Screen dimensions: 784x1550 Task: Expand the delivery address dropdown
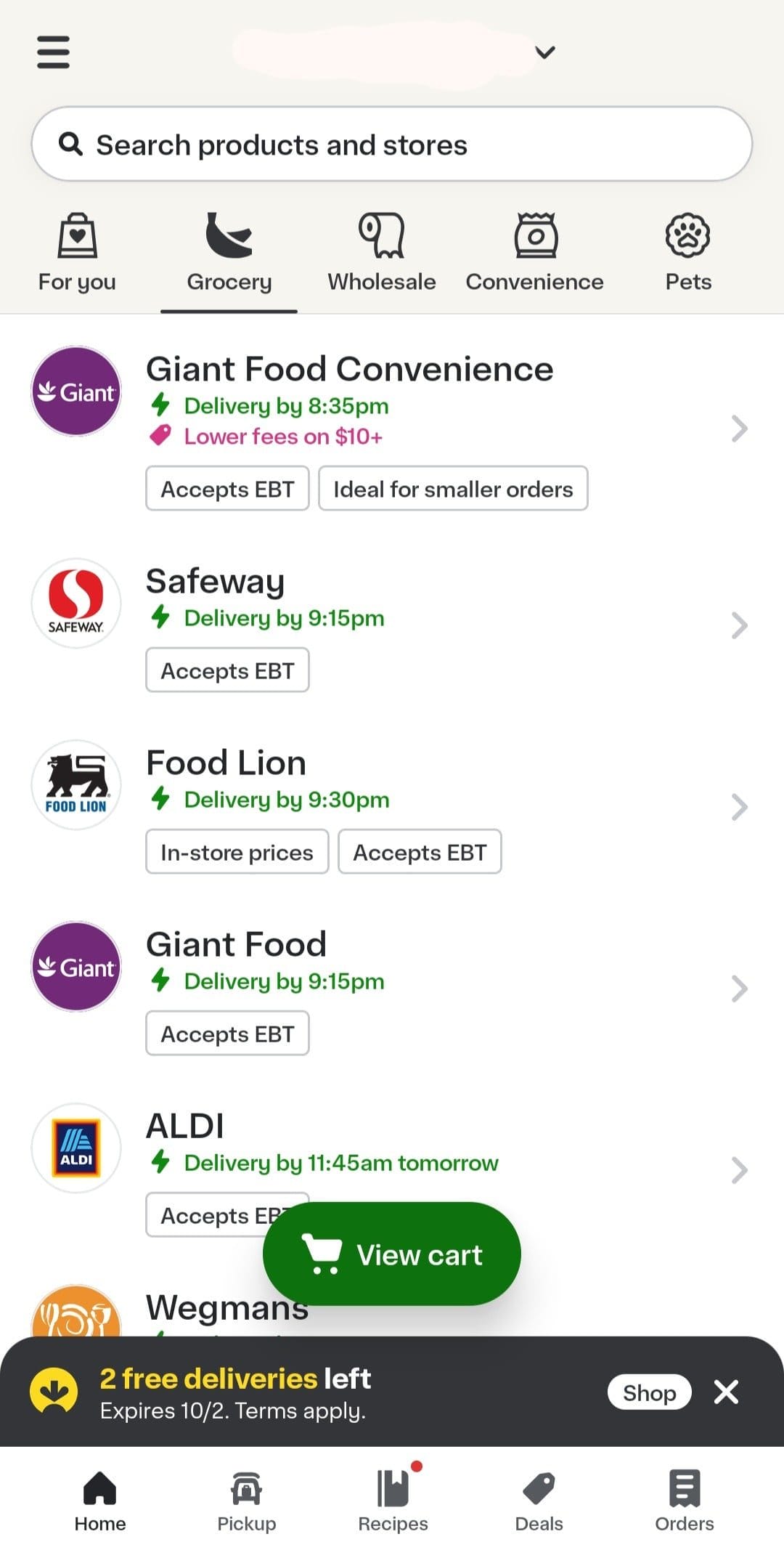point(544,52)
